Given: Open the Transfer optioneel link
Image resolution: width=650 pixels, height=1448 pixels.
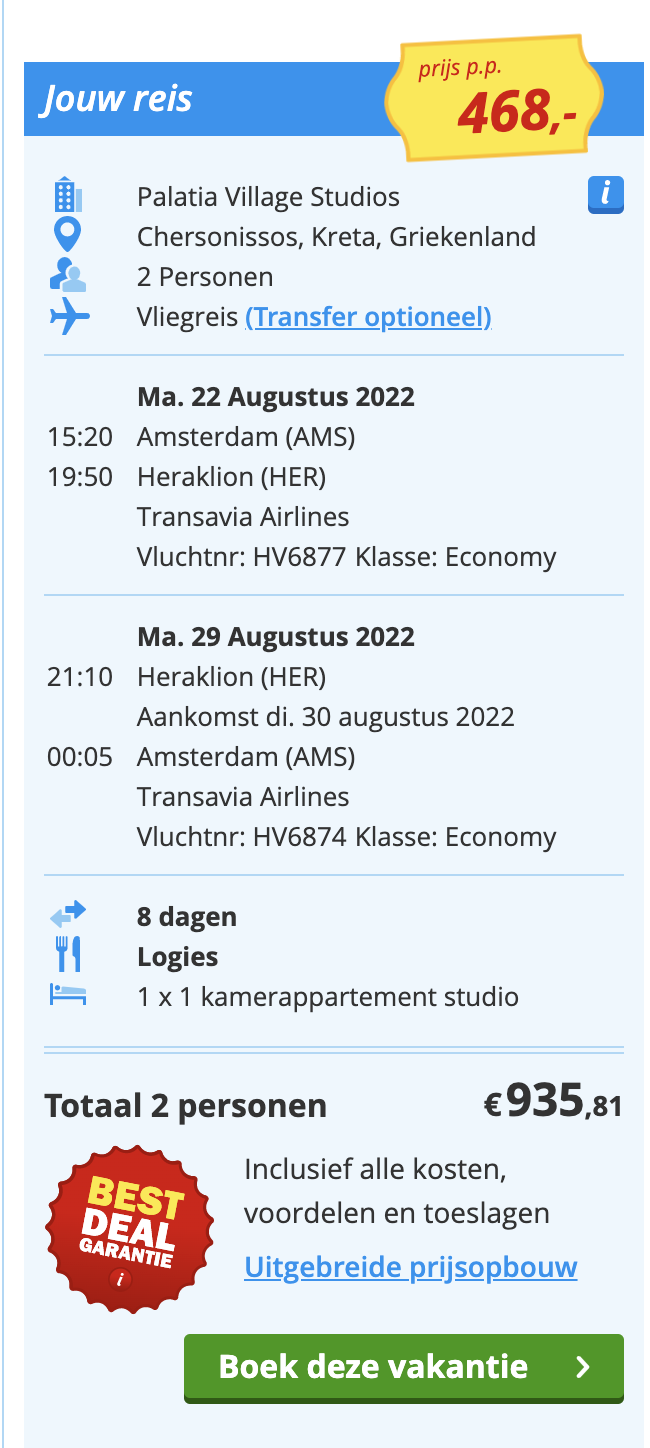Looking at the screenshot, I should 368,317.
